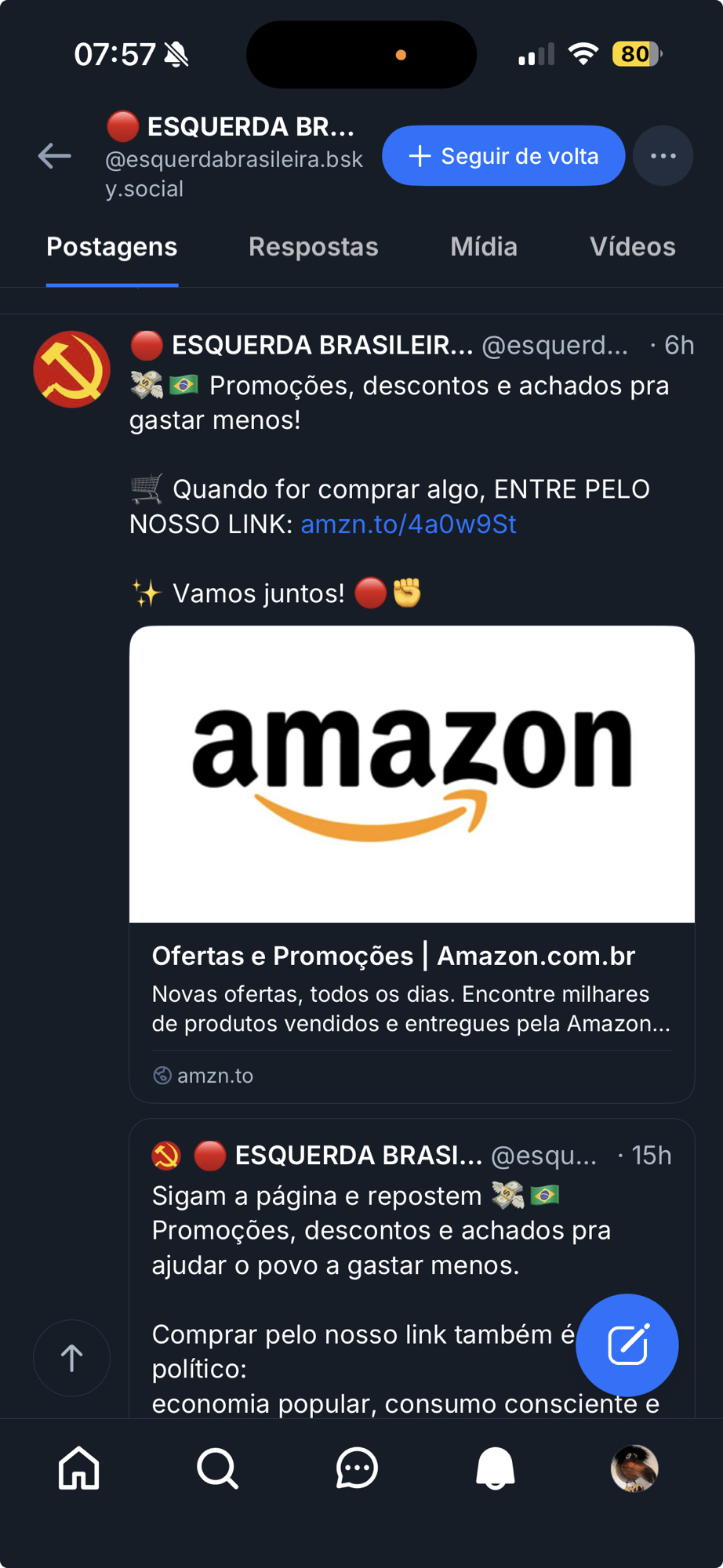Compose a new post

coord(627,1345)
